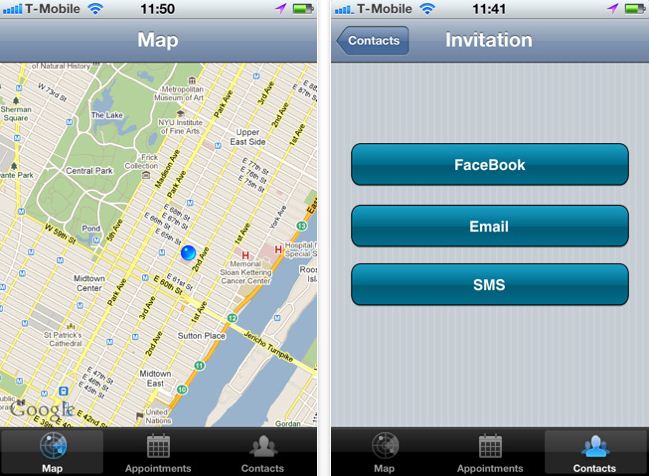649x476 pixels.
Task: Switch to Map tab on the Invitation screen
Action: click(x=384, y=452)
